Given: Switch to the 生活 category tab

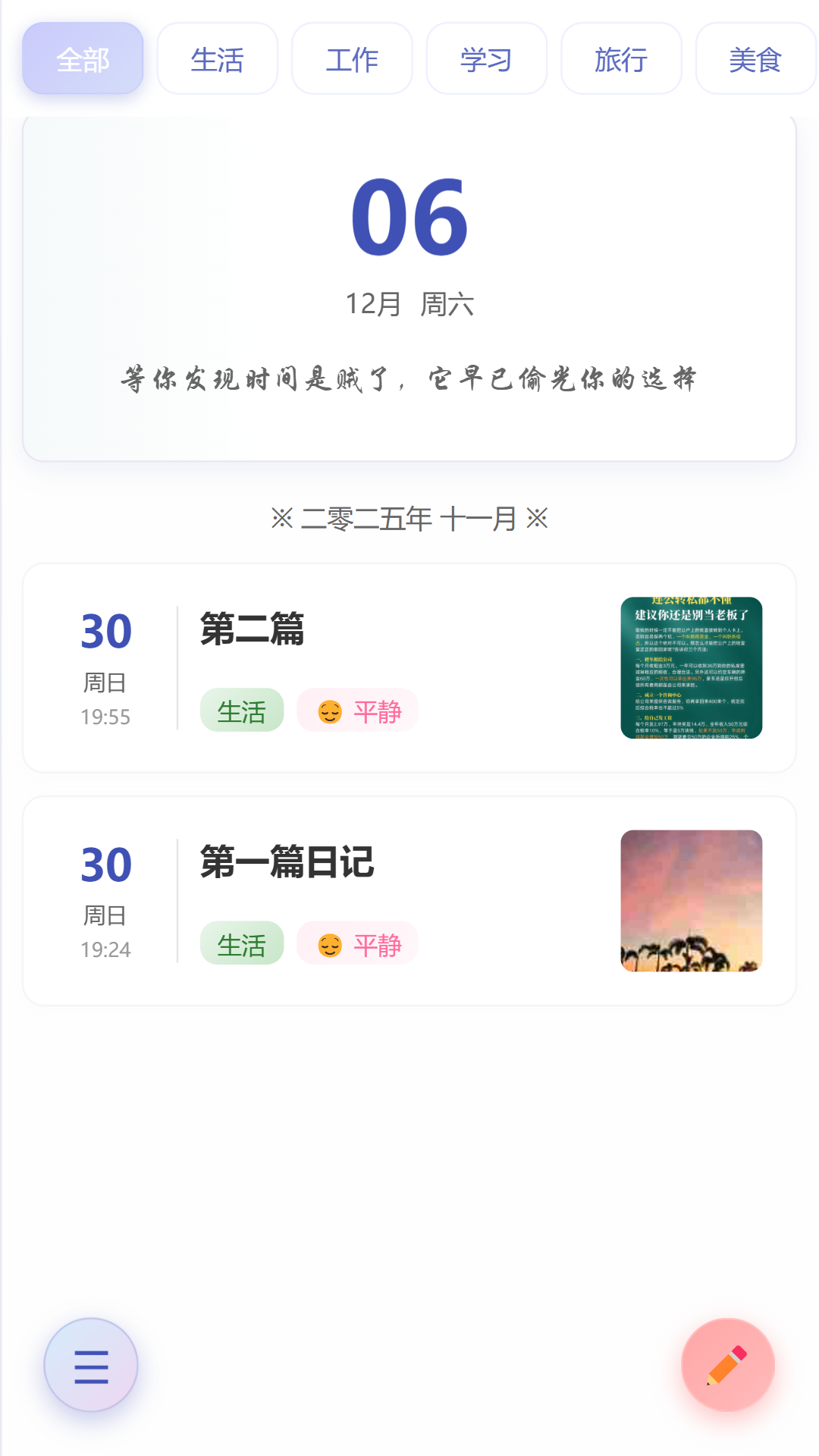Looking at the screenshot, I should [x=217, y=58].
